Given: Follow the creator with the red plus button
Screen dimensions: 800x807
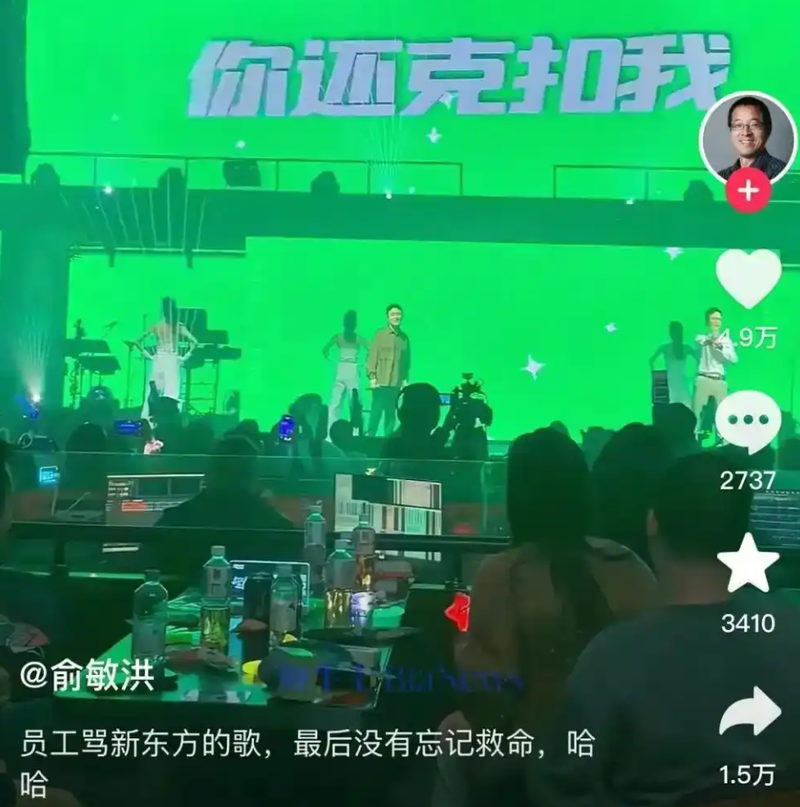Looking at the screenshot, I should pyautogui.click(x=748, y=189).
